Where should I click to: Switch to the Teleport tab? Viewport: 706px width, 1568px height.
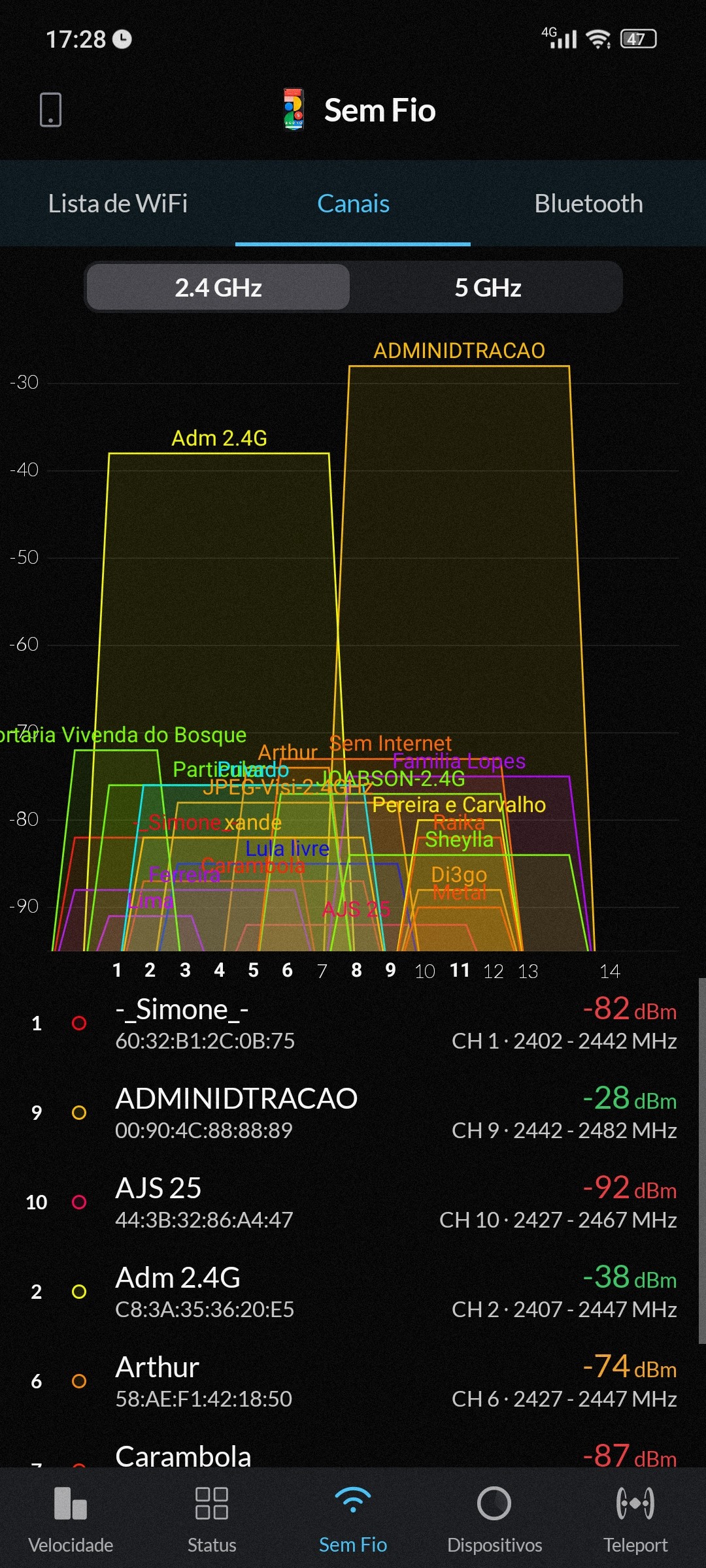coord(635,1518)
